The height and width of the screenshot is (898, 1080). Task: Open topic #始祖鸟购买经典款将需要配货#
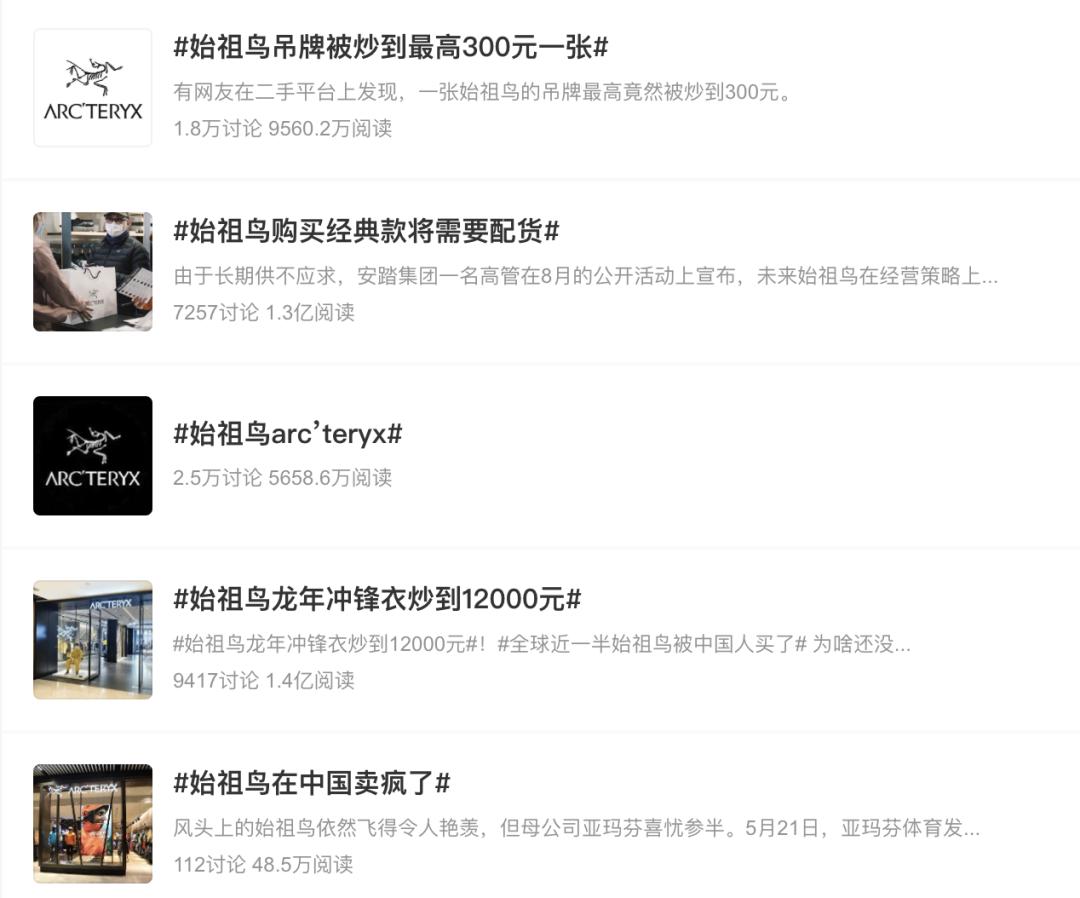click(366, 231)
